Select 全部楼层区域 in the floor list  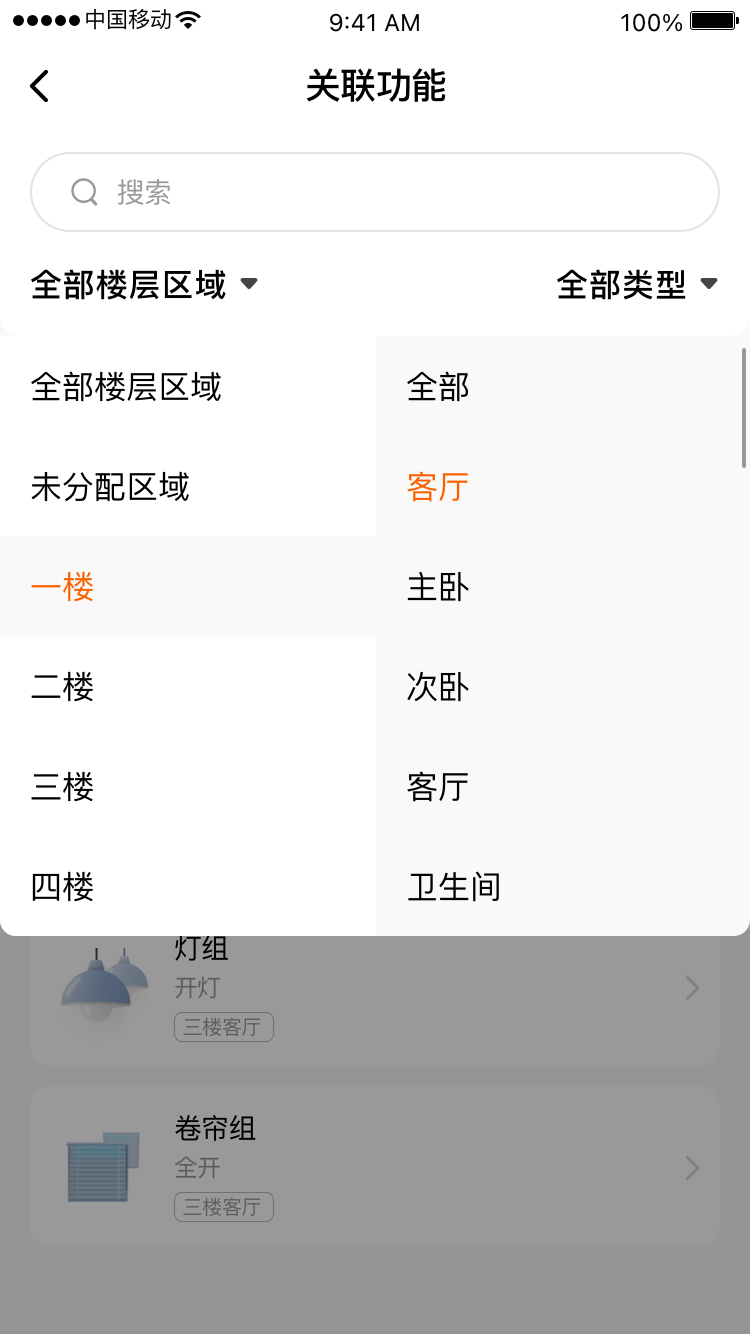click(x=127, y=387)
